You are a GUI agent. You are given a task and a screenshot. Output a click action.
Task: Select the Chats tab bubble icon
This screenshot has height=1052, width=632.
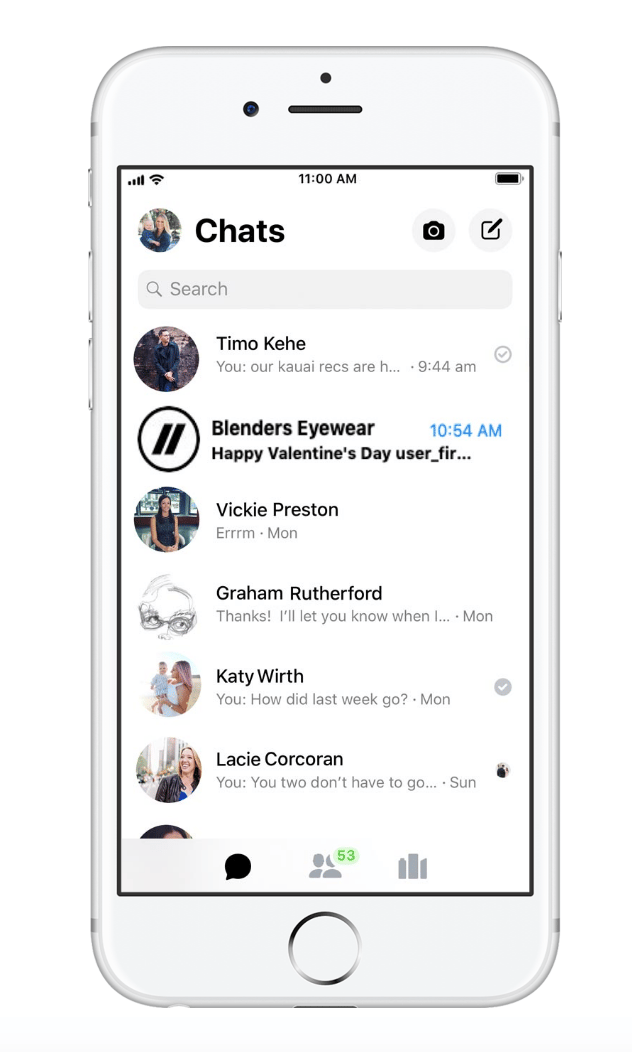tap(238, 866)
